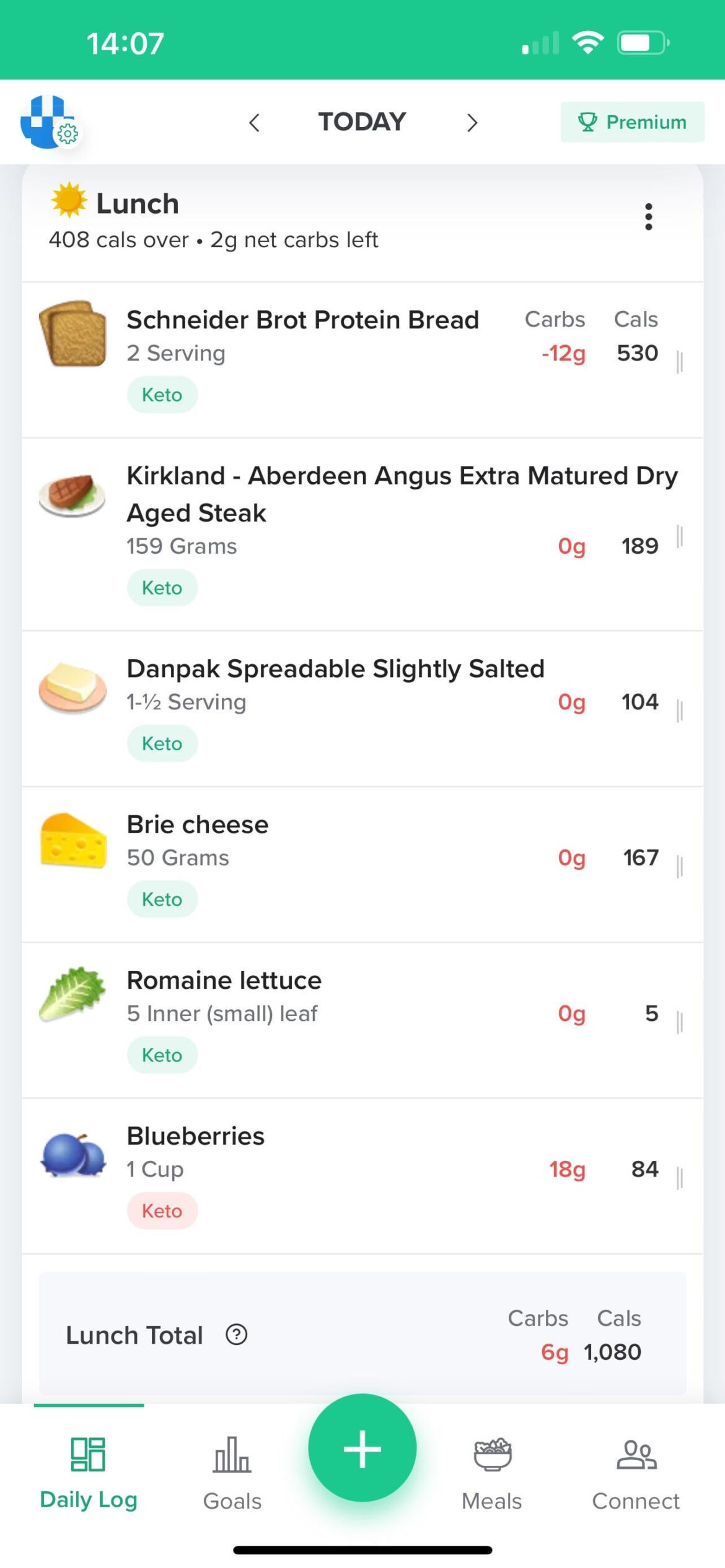This screenshot has height=1568, width=725.
Task: Tap the sun icon beside Lunch
Action: point(68,203)
